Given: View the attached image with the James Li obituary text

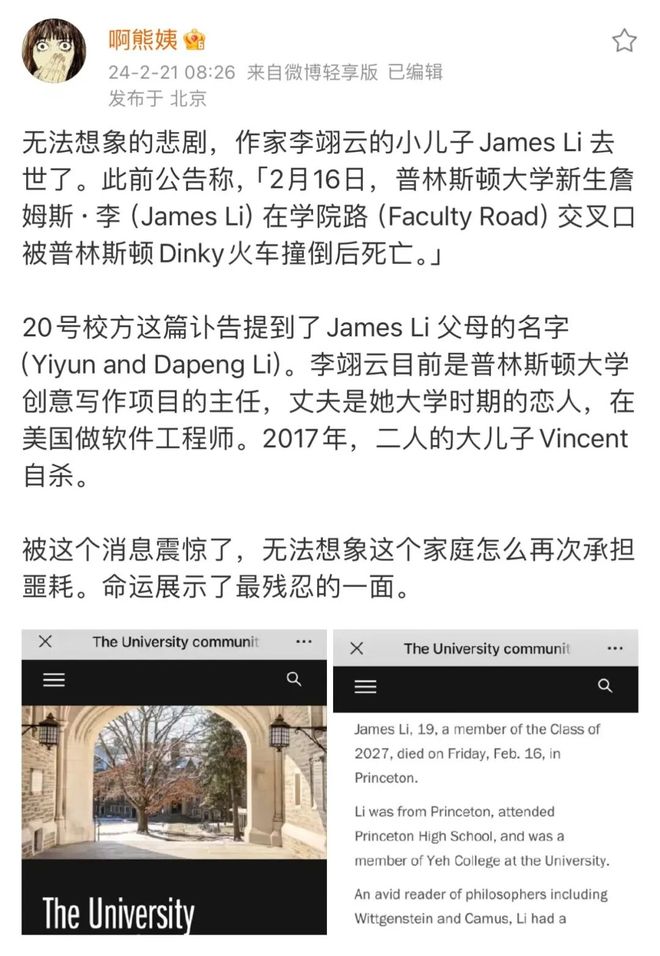Looking at the screenshot, I should pos(485,781).
